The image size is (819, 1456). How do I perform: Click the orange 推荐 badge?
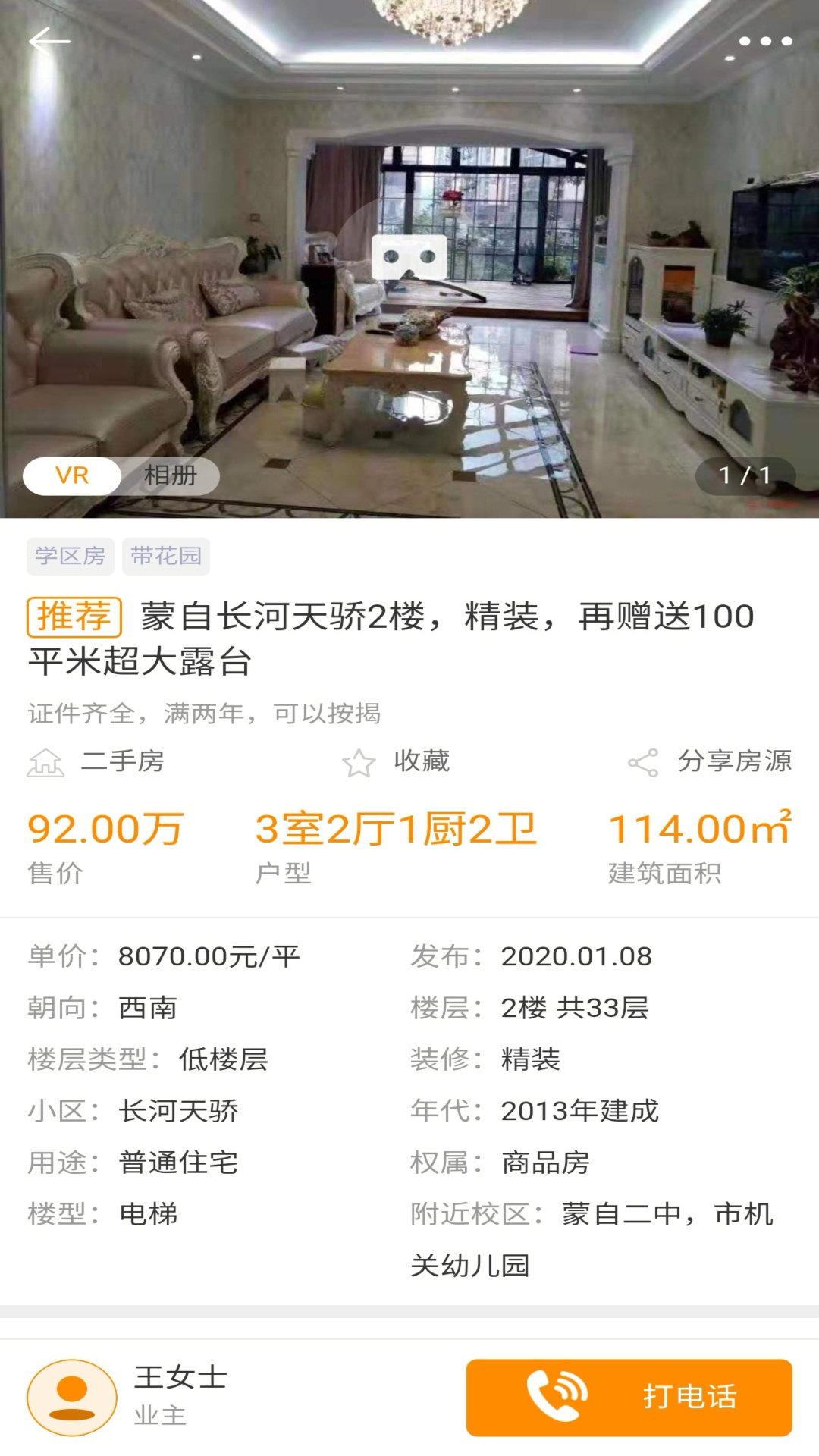click(x=74, y=619)
